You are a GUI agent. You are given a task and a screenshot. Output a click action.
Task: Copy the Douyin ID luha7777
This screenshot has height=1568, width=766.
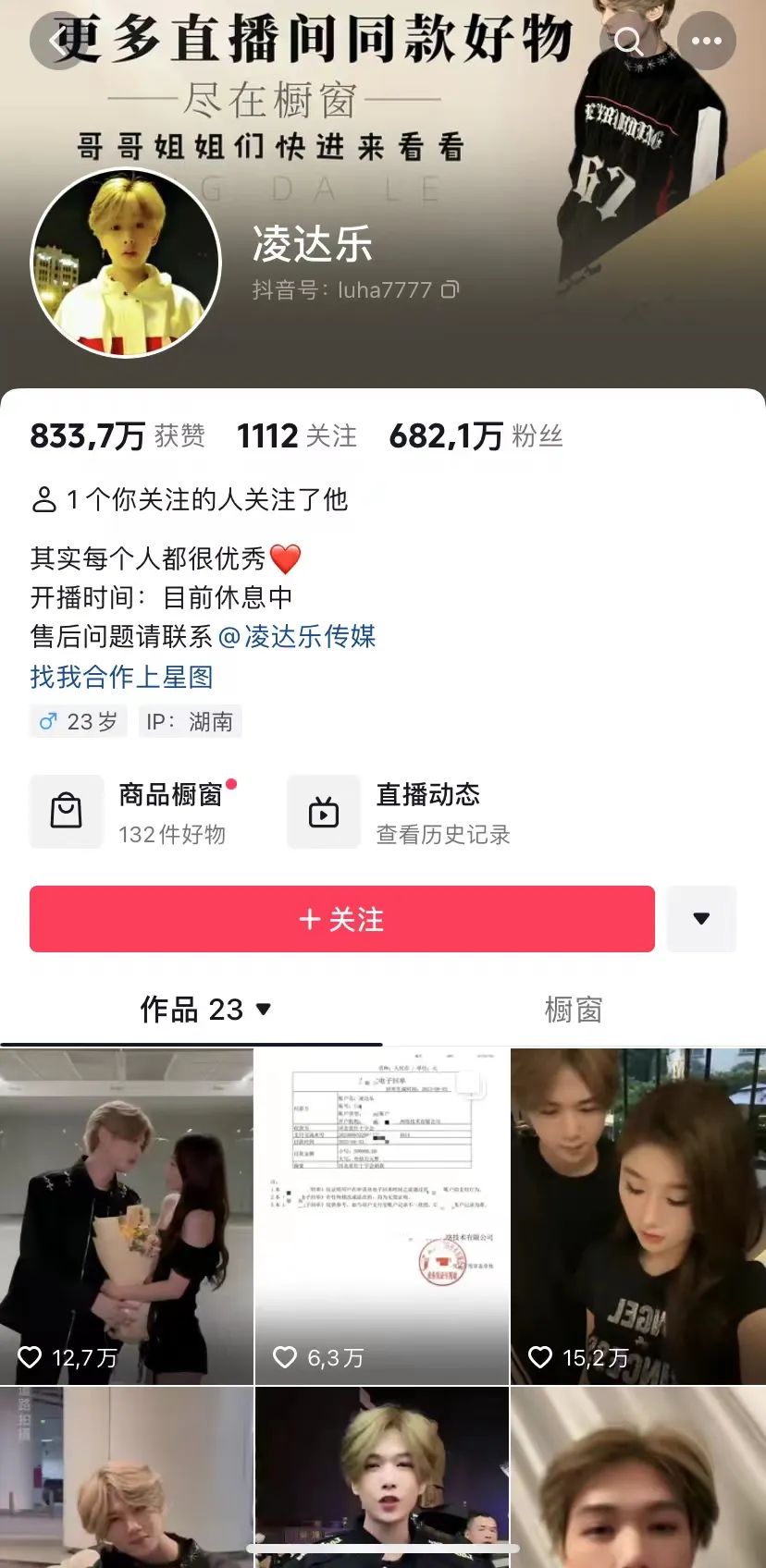tap(450, 289)
